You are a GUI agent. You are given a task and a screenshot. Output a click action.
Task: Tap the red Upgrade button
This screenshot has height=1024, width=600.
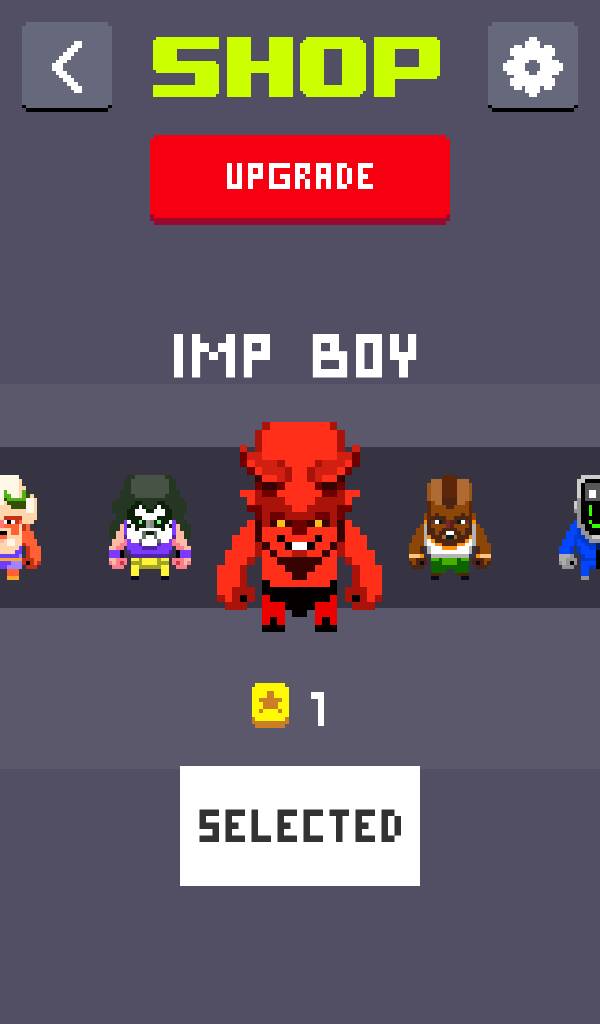300,178
